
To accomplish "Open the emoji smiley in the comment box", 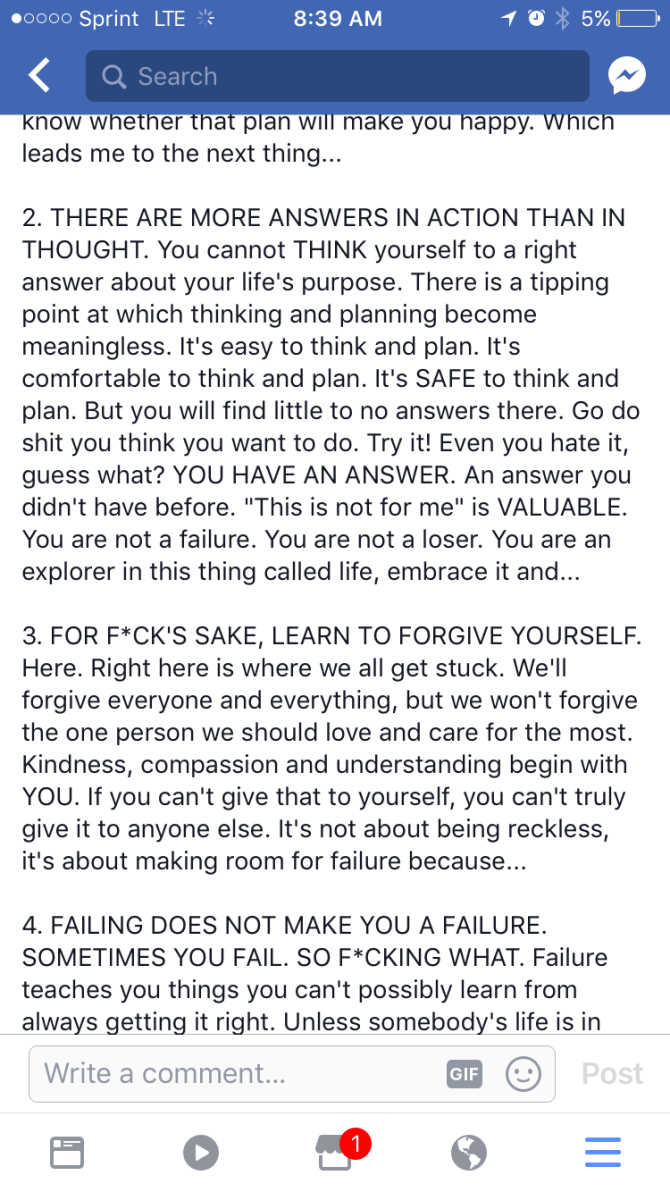I will coord(523,1074).
